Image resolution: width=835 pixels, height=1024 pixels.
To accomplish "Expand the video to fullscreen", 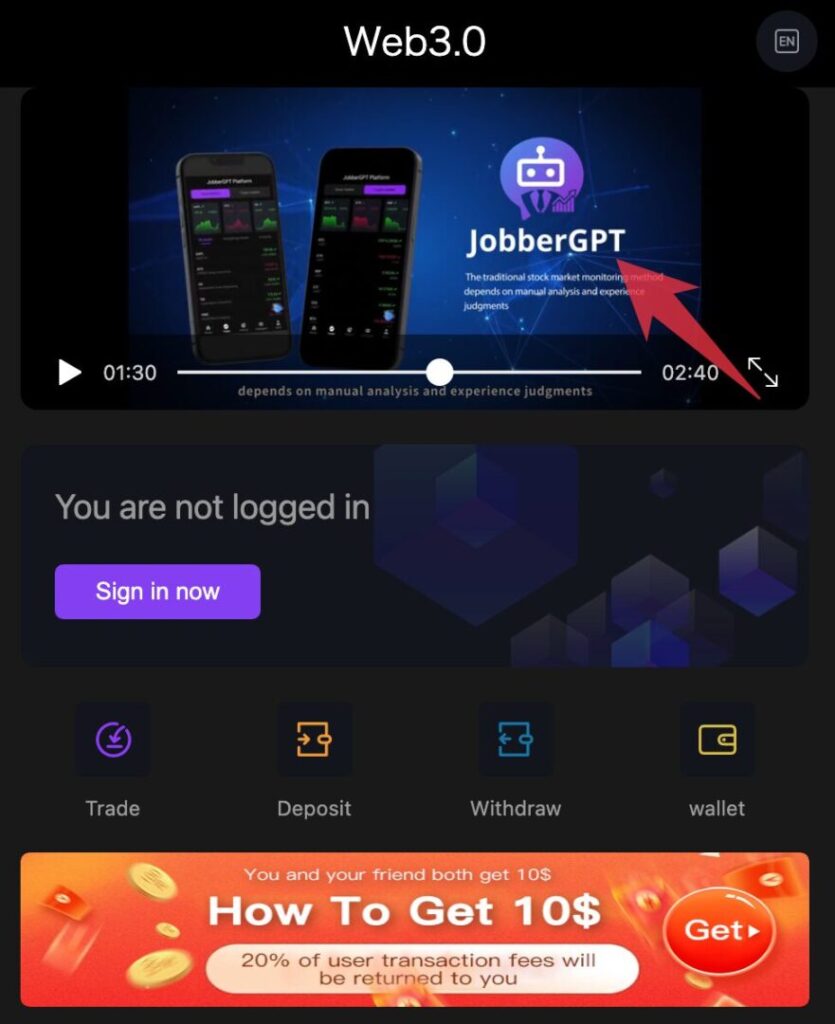I will 763,372.
